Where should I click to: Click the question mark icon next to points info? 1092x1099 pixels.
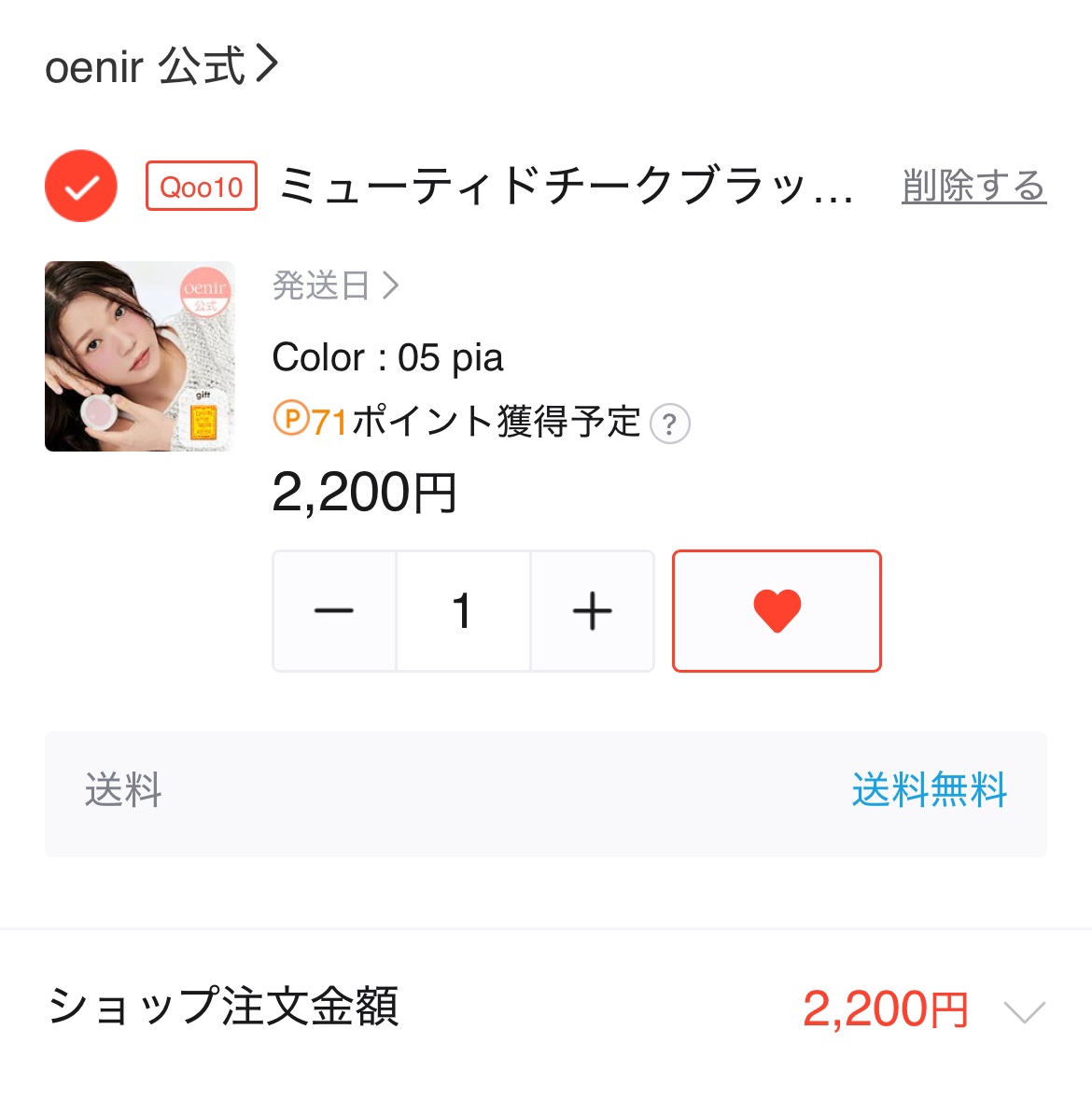point(669,422)
